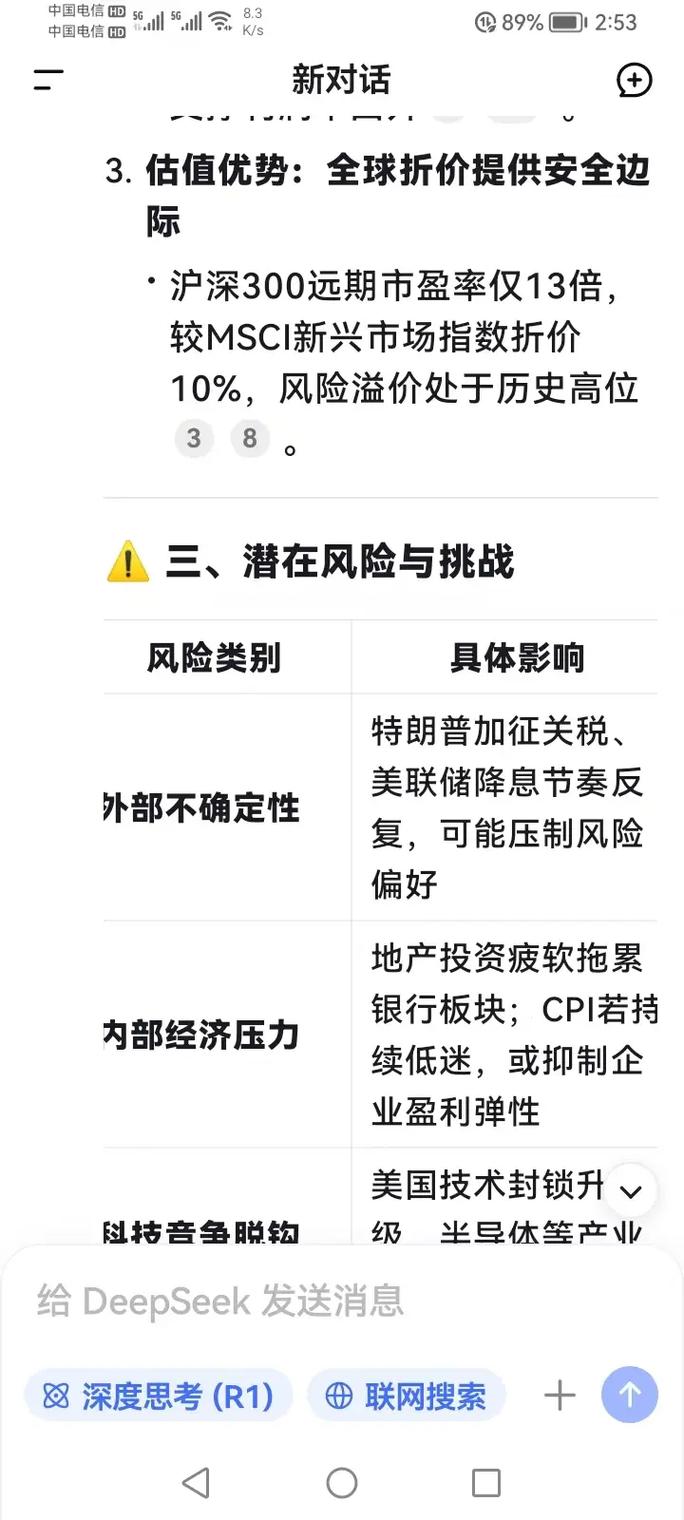Go to the system home screen

342,1483
